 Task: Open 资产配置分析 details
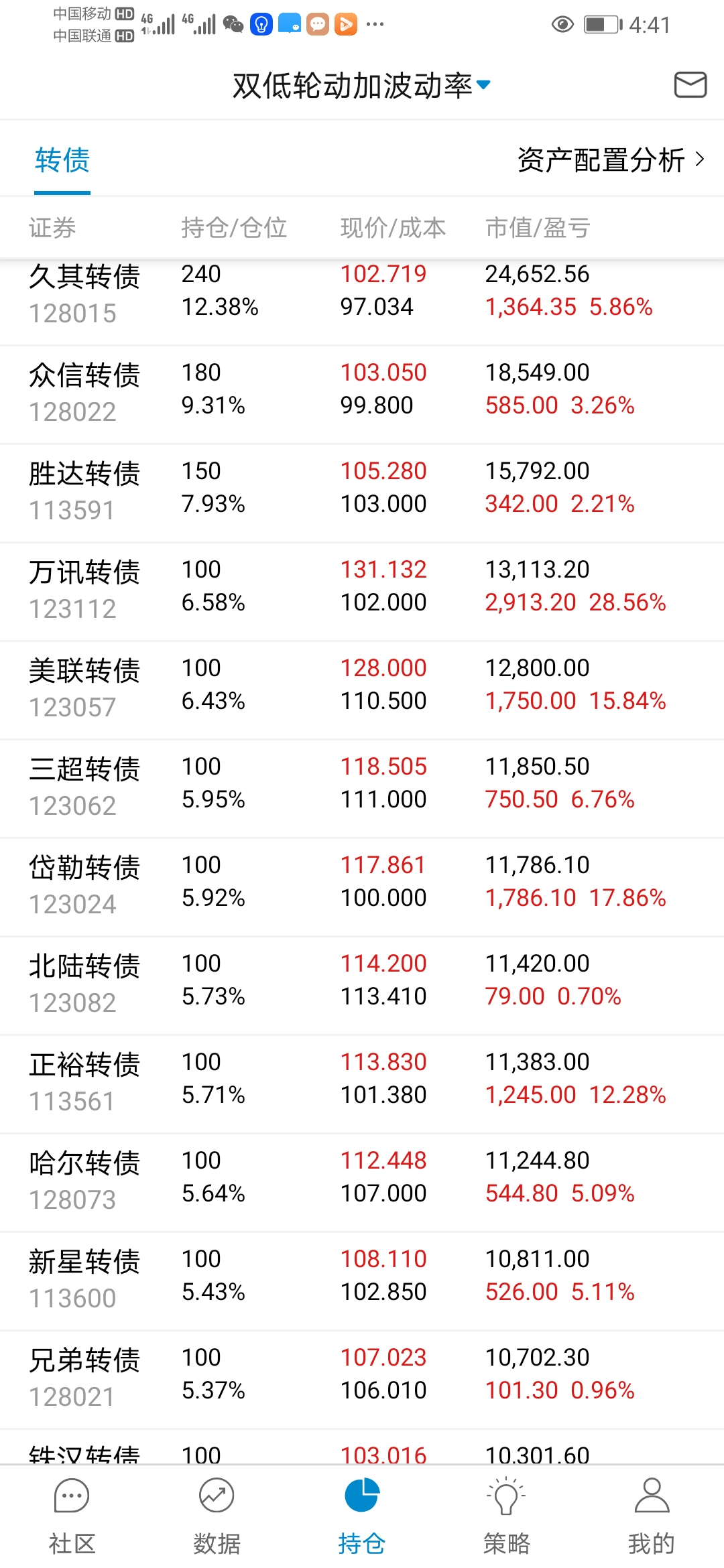(610, 160)
